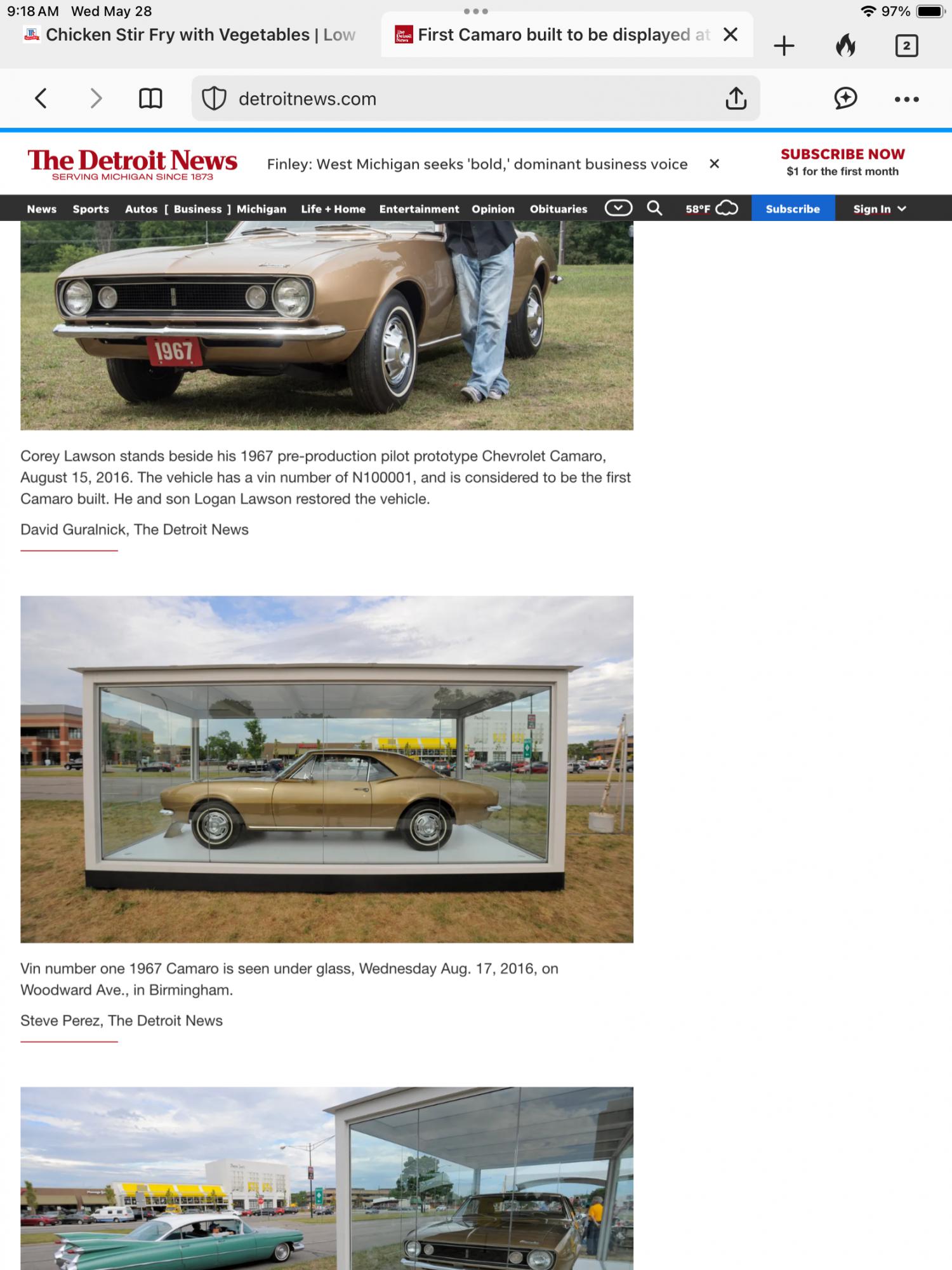This screenshot has width=952, height=1270.
Task: Go back to the previous page
Action: point(41,98)
